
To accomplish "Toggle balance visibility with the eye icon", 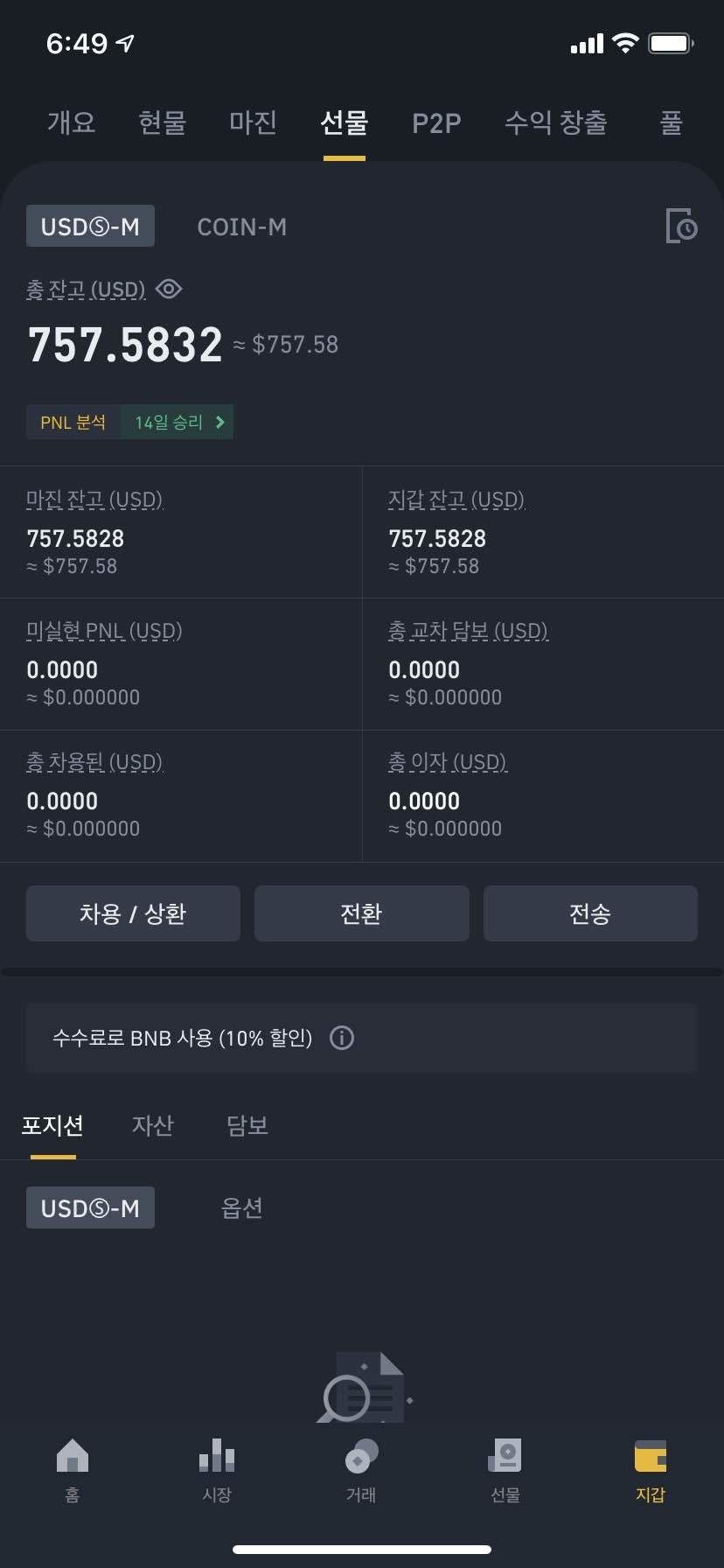I will click(168, 290).
